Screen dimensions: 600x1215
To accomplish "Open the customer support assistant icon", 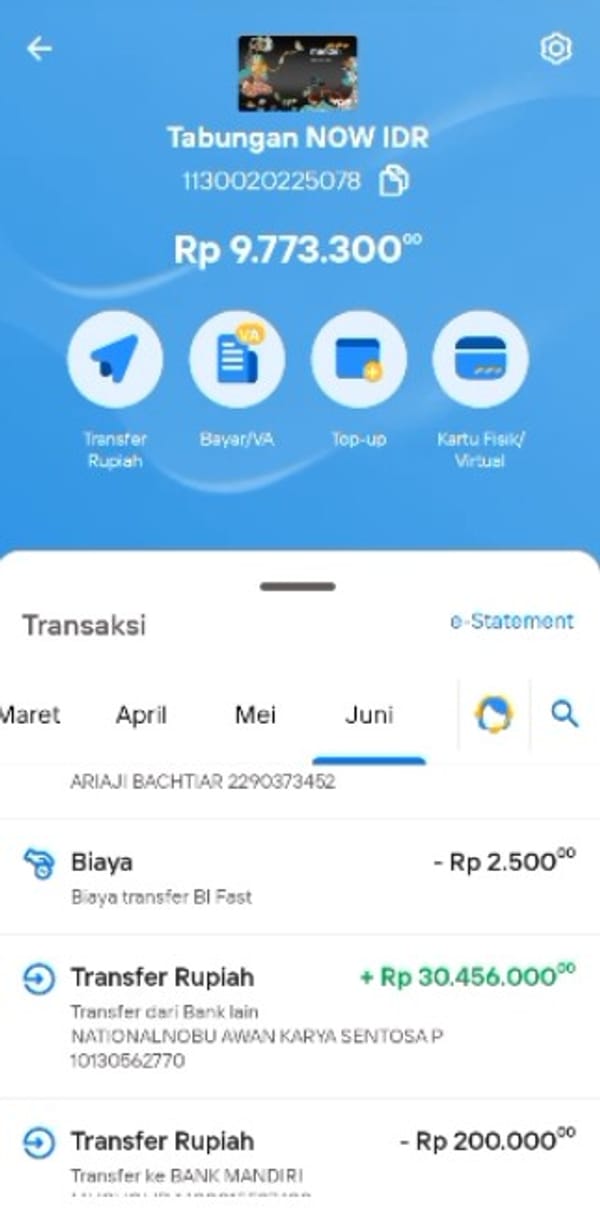I will (x=494, y=715).
